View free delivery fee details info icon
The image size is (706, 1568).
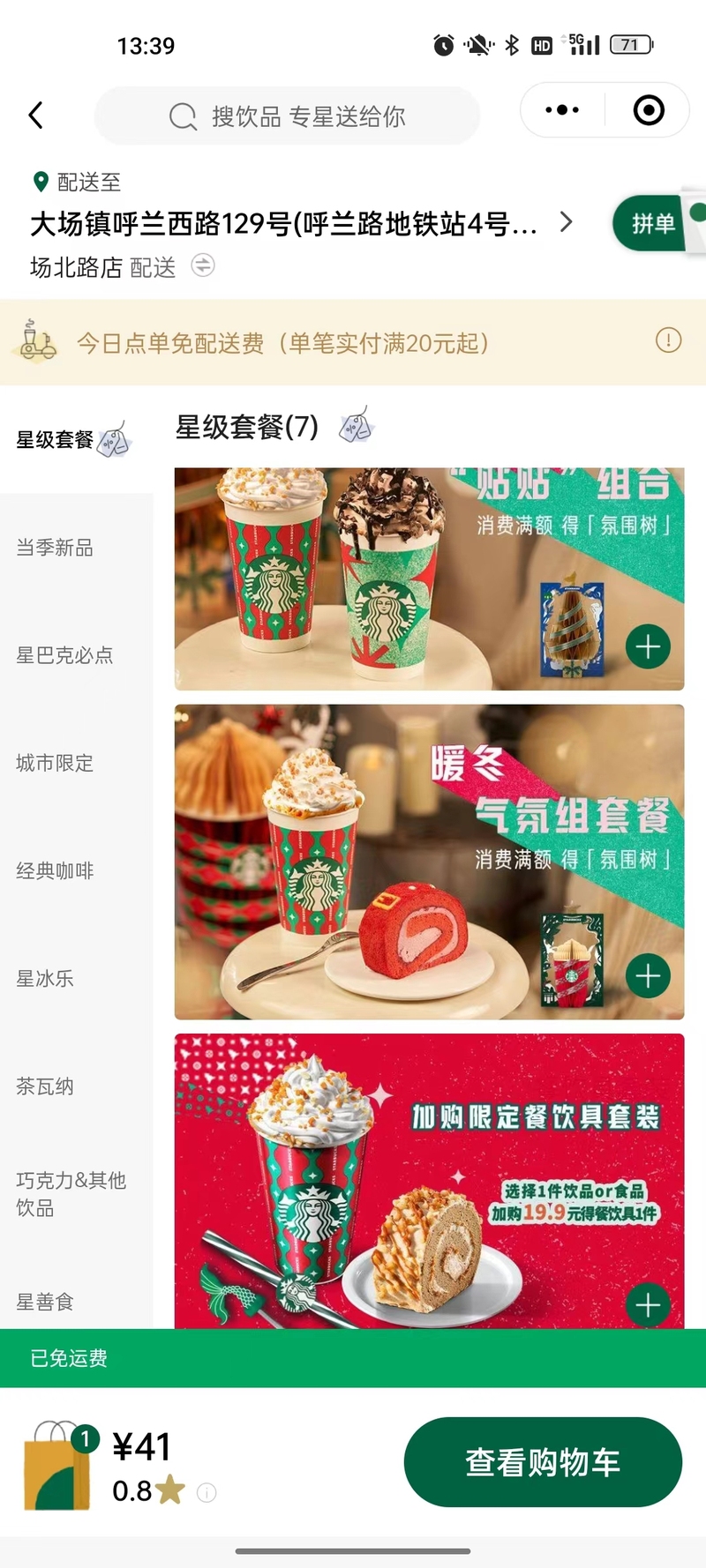tap(669, 340)
